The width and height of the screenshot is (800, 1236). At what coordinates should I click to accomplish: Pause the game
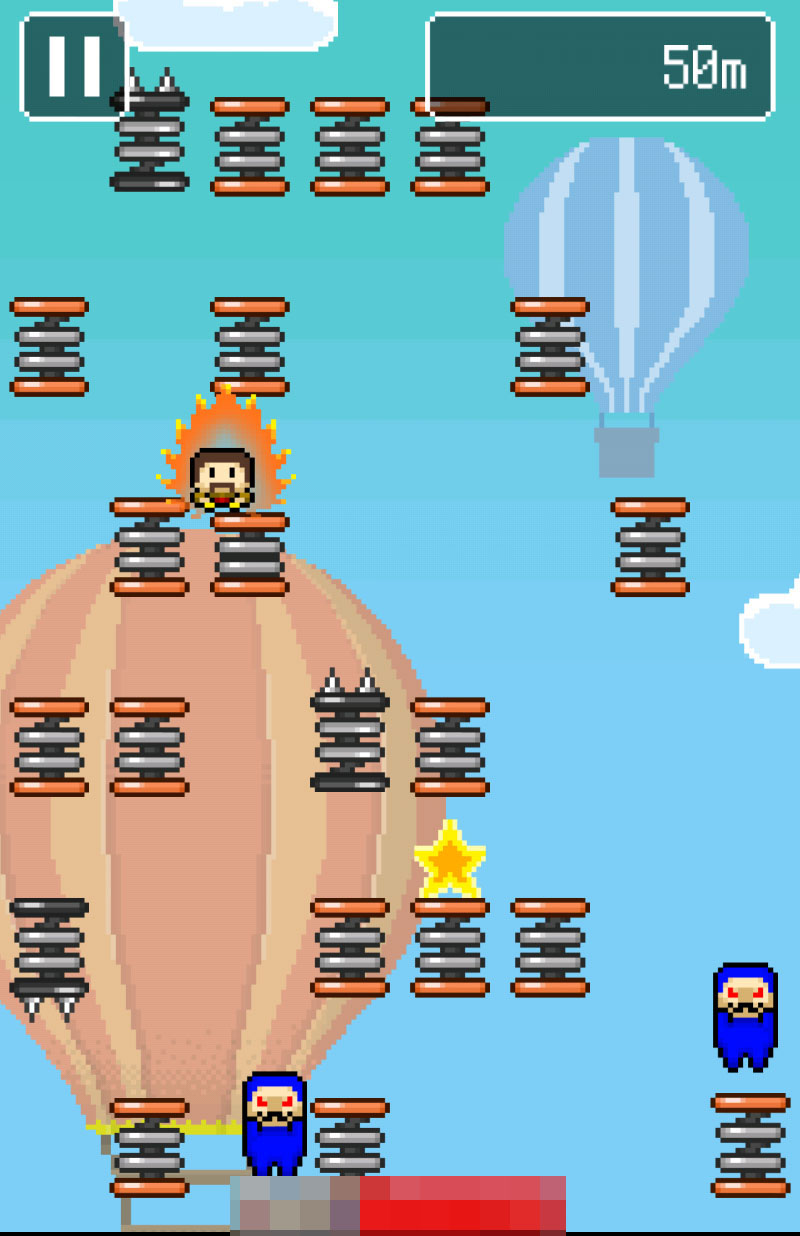pyautogui.click(x=74, y=66)
